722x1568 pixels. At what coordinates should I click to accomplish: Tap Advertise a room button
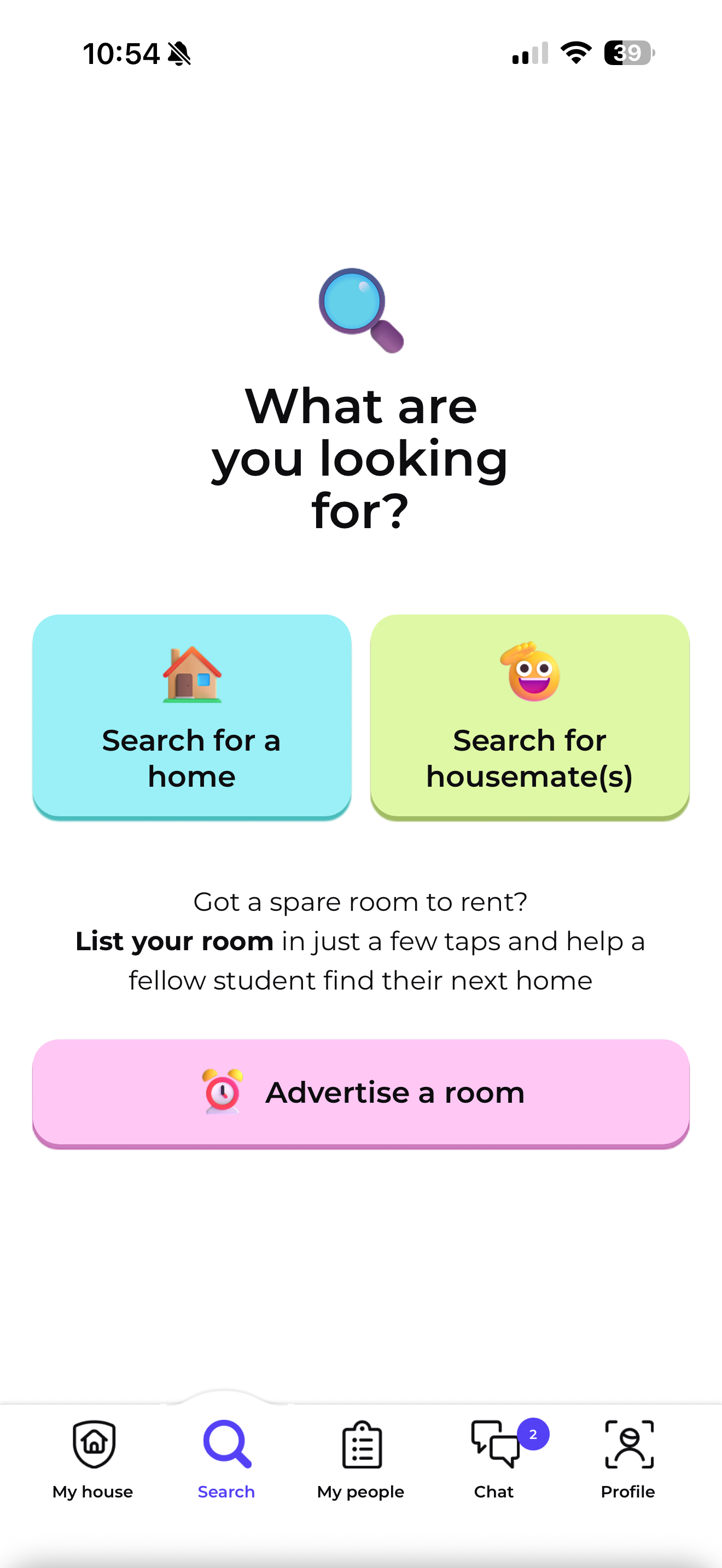(x=360, y=1092)
